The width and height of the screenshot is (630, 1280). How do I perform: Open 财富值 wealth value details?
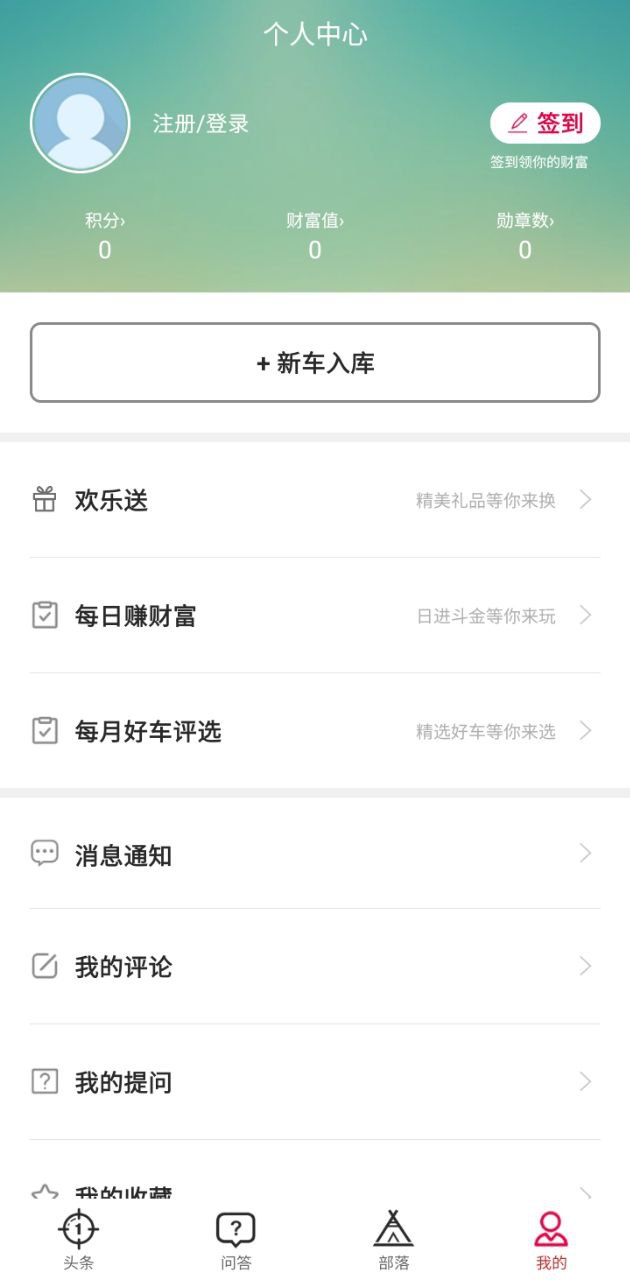pos(315,236)
